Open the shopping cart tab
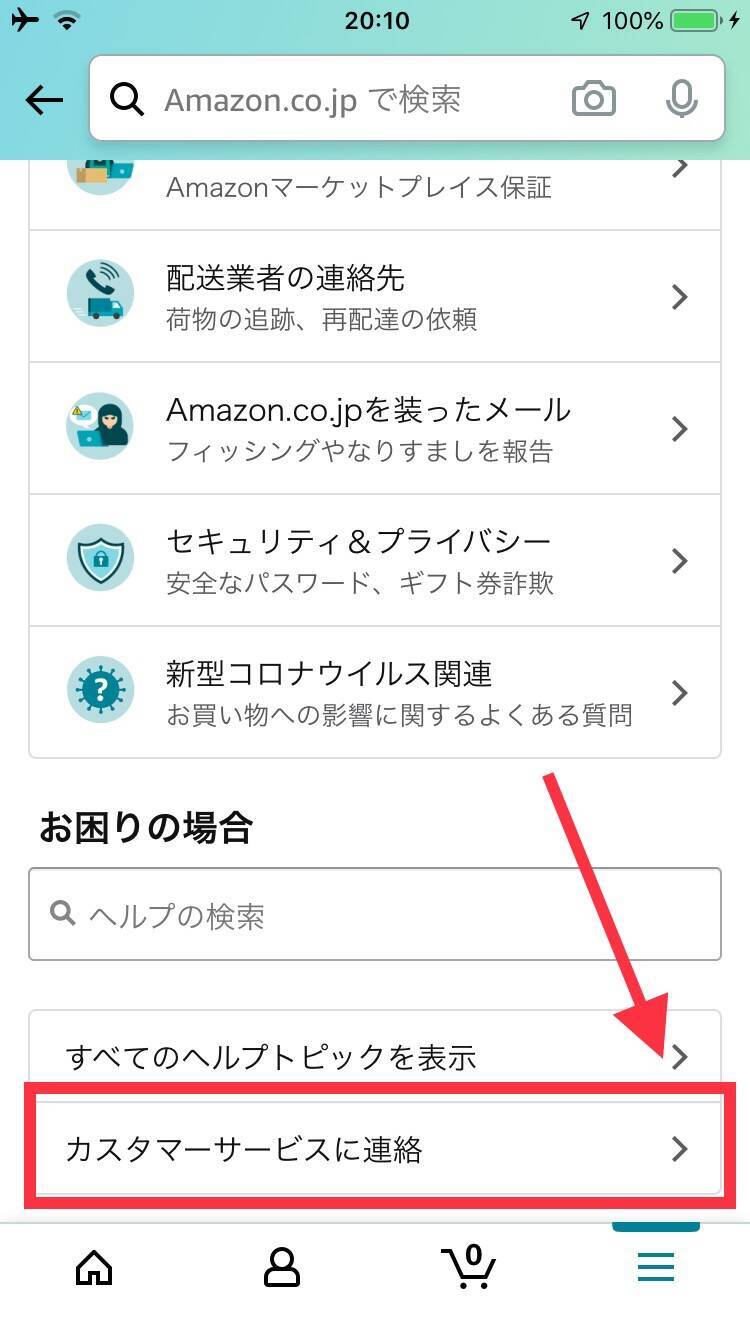This screenshot has width=750, height=1334. 468,1268
